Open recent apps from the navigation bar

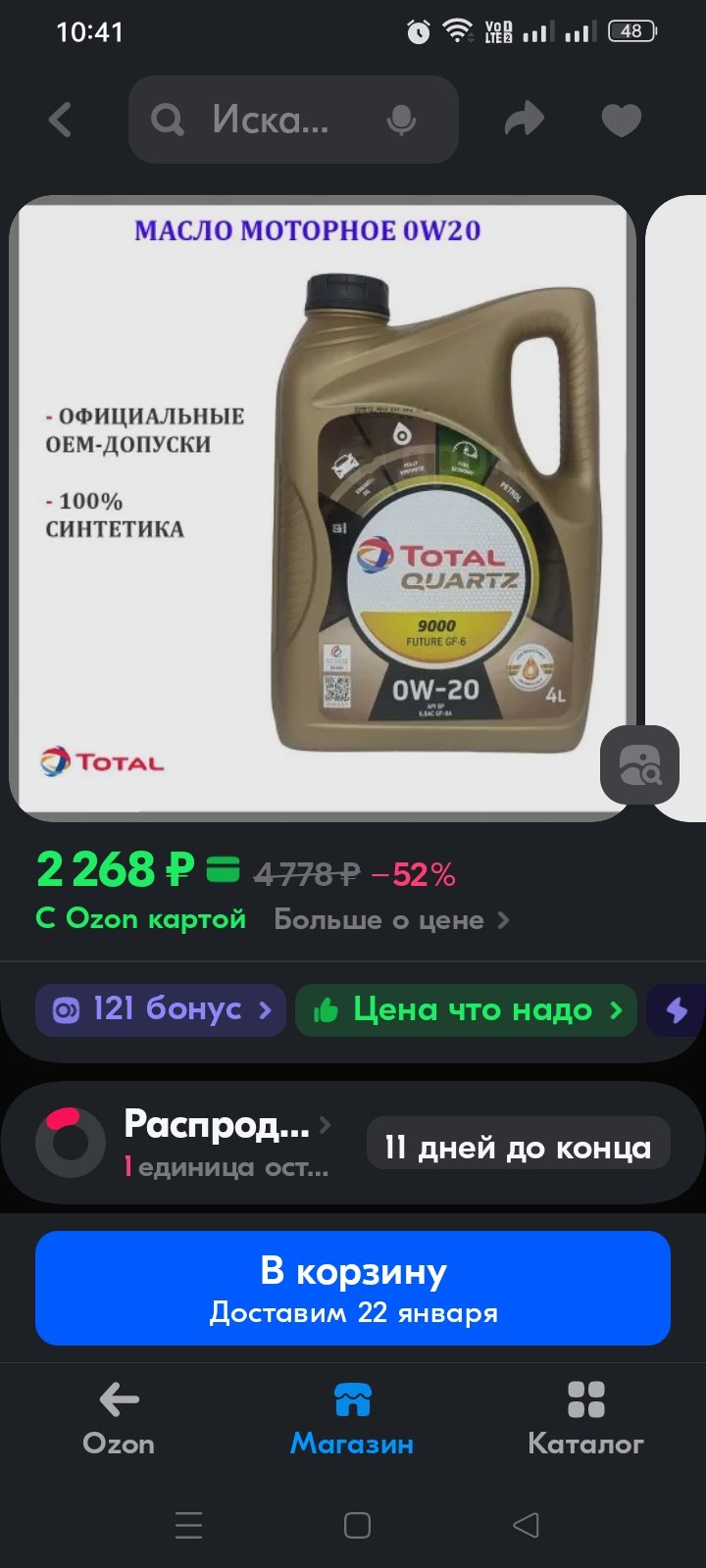(x=188, y=1525)
